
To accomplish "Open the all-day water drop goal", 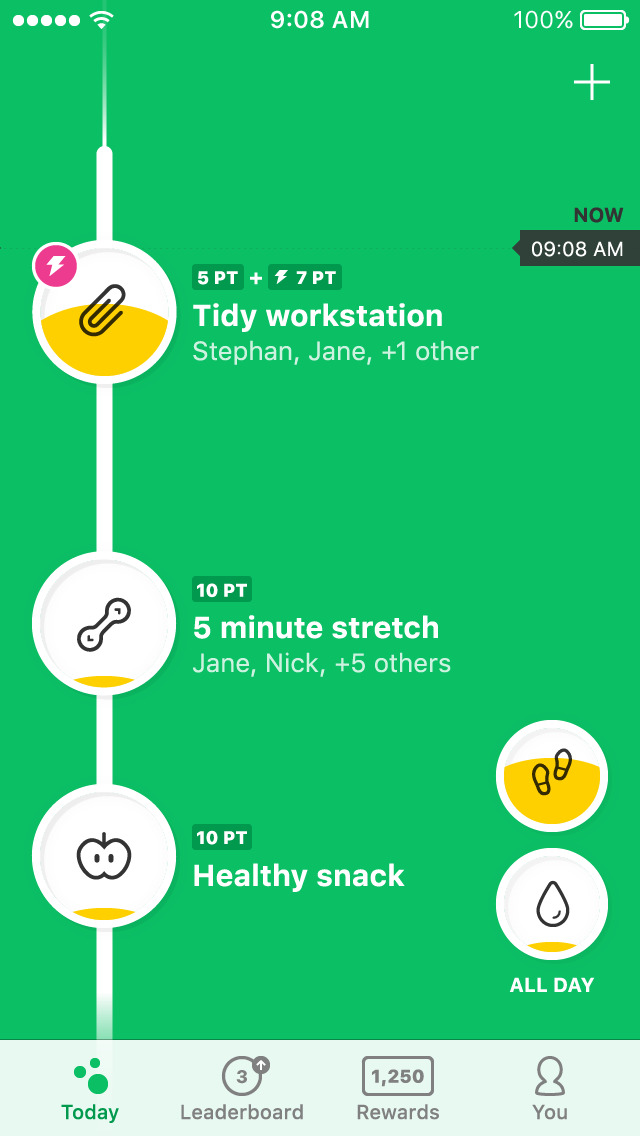I will [x=552, y=904].
